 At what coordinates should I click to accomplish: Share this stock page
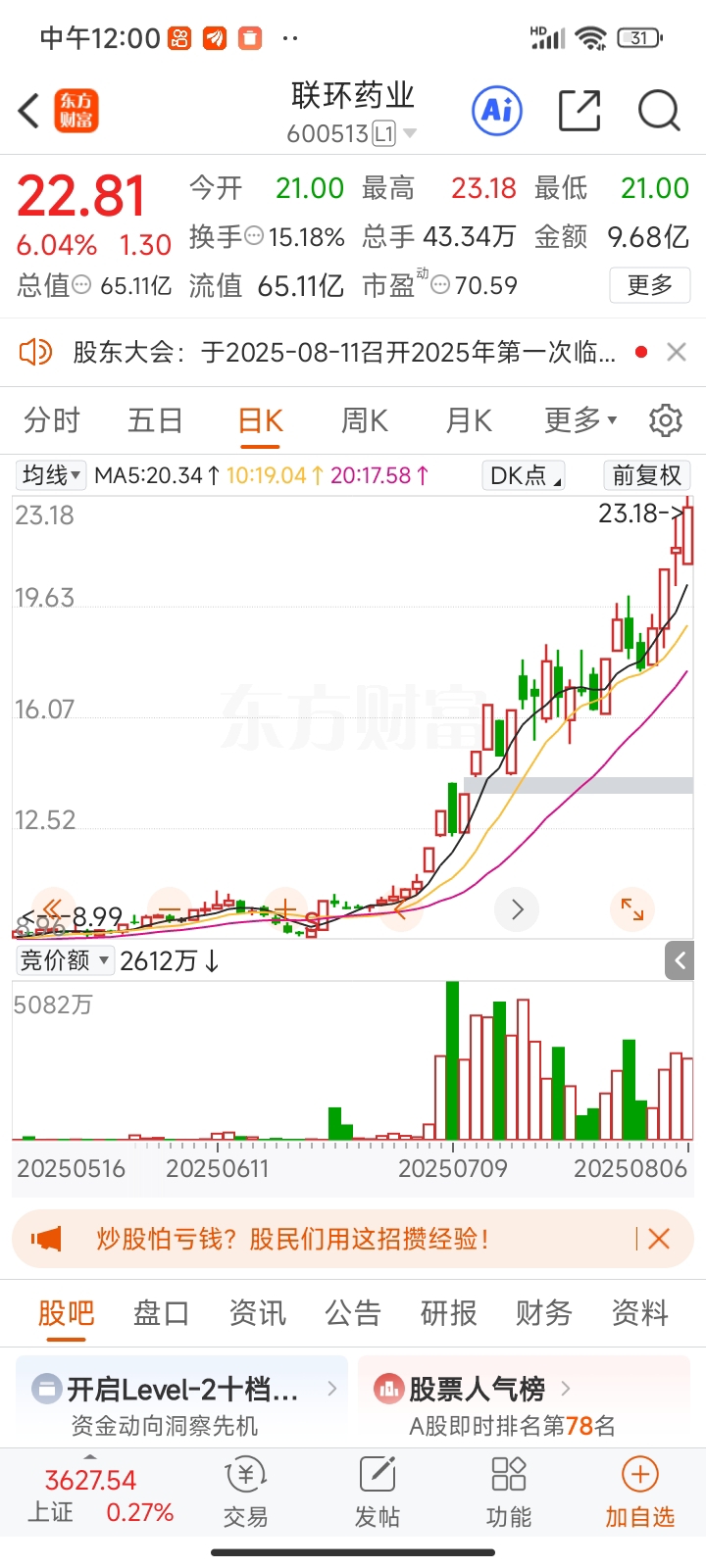click(x=580, y=111)
